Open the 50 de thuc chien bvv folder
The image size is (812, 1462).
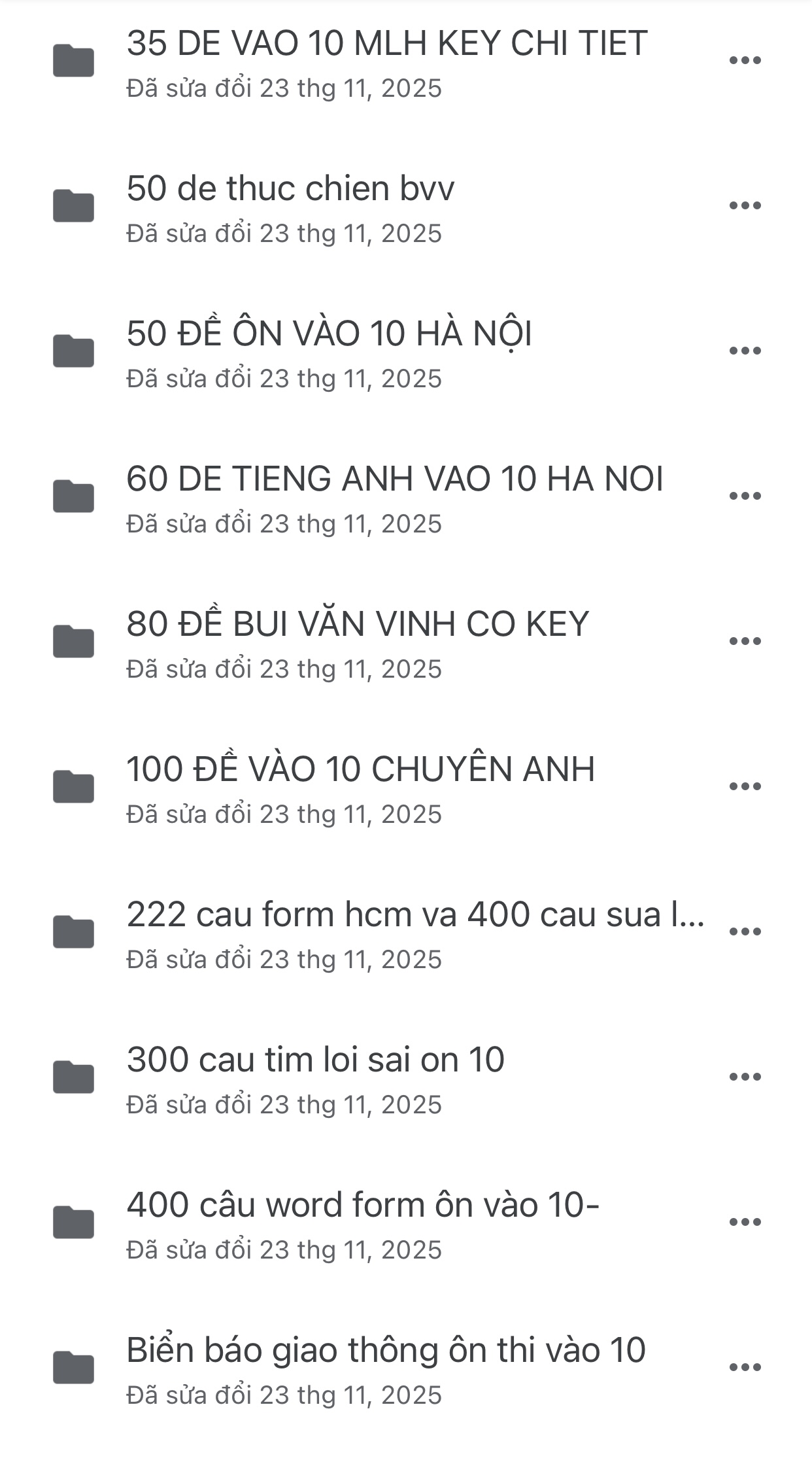point(290,190)
